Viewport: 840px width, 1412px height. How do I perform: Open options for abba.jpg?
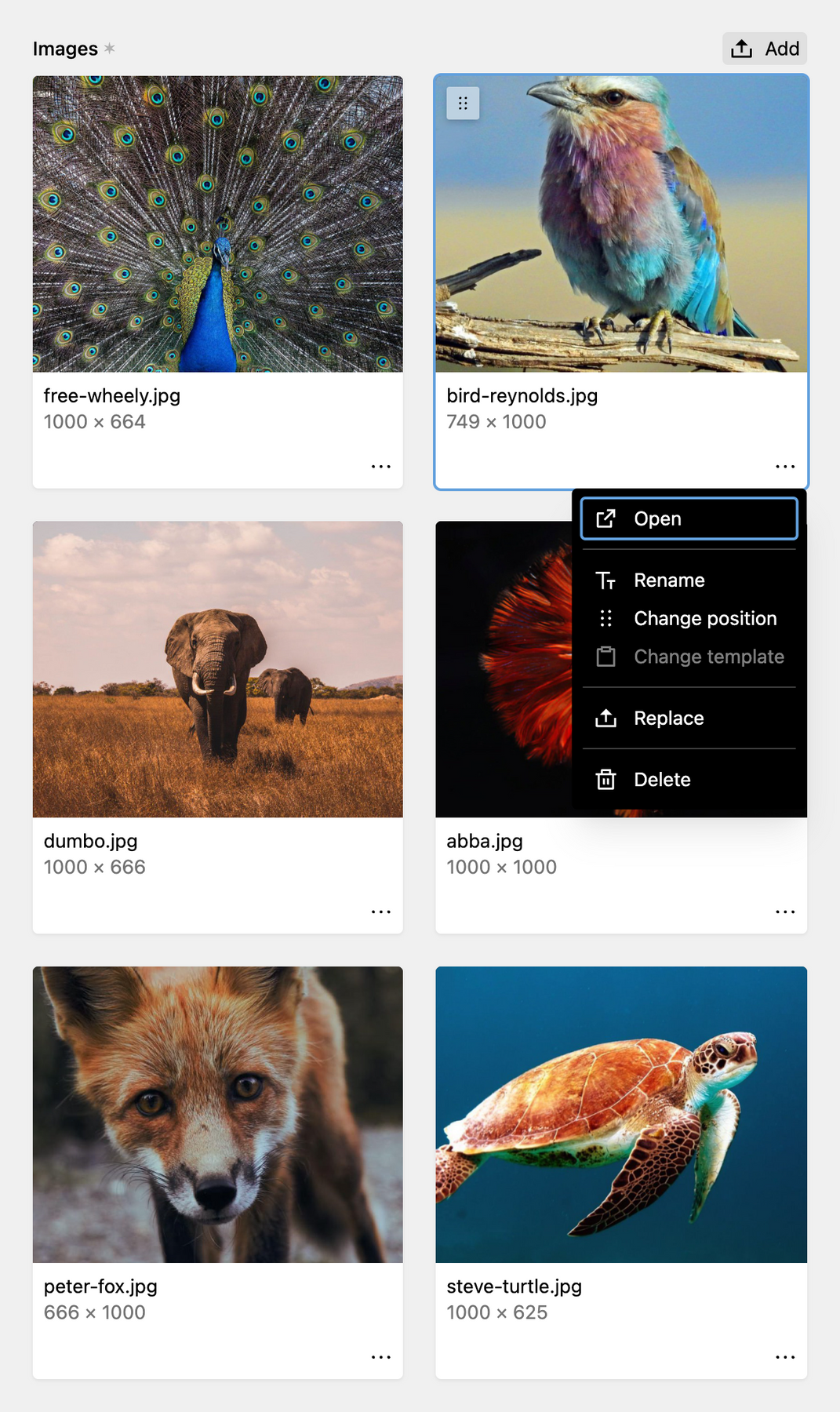tap(785, 912)
